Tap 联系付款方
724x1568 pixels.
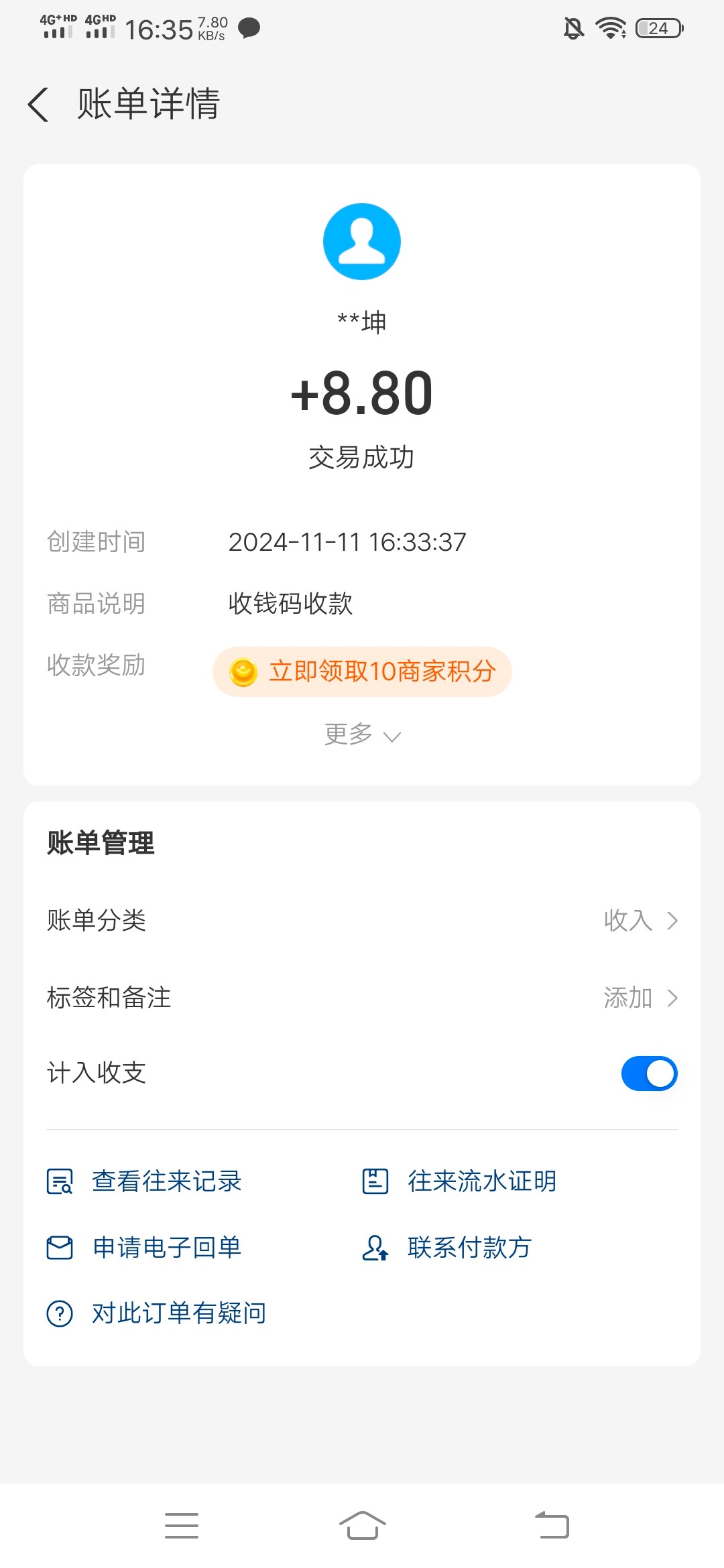pos(446,1248)
